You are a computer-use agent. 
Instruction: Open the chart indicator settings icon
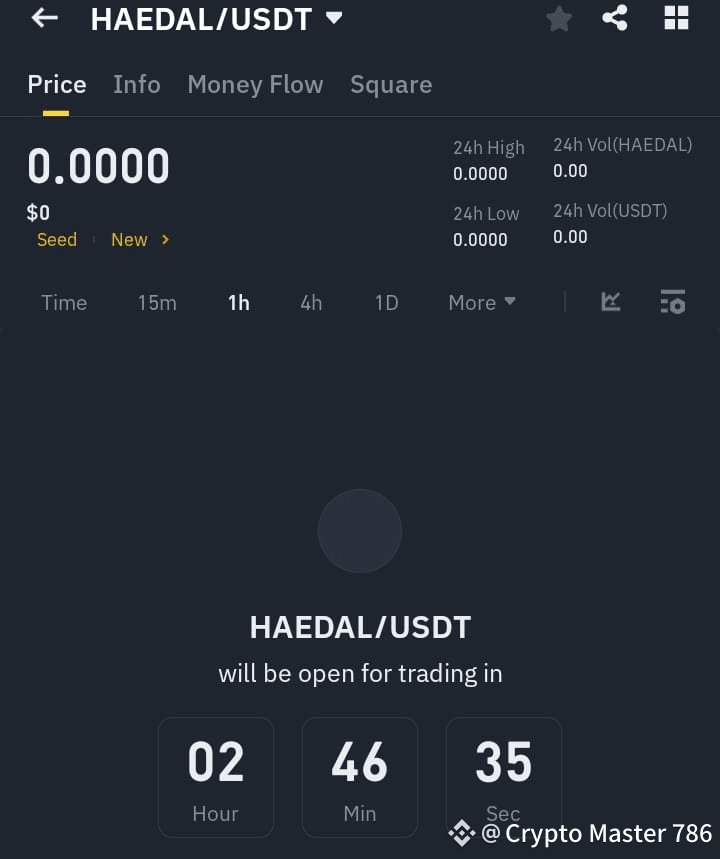[672, 301]
